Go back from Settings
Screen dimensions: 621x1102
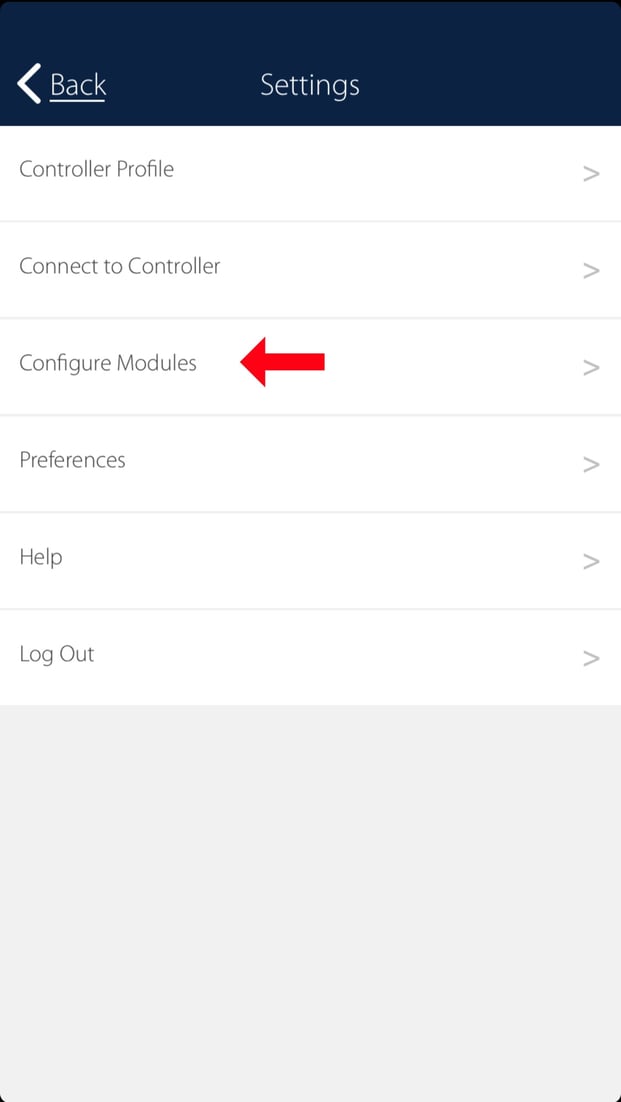coord(62,84)
